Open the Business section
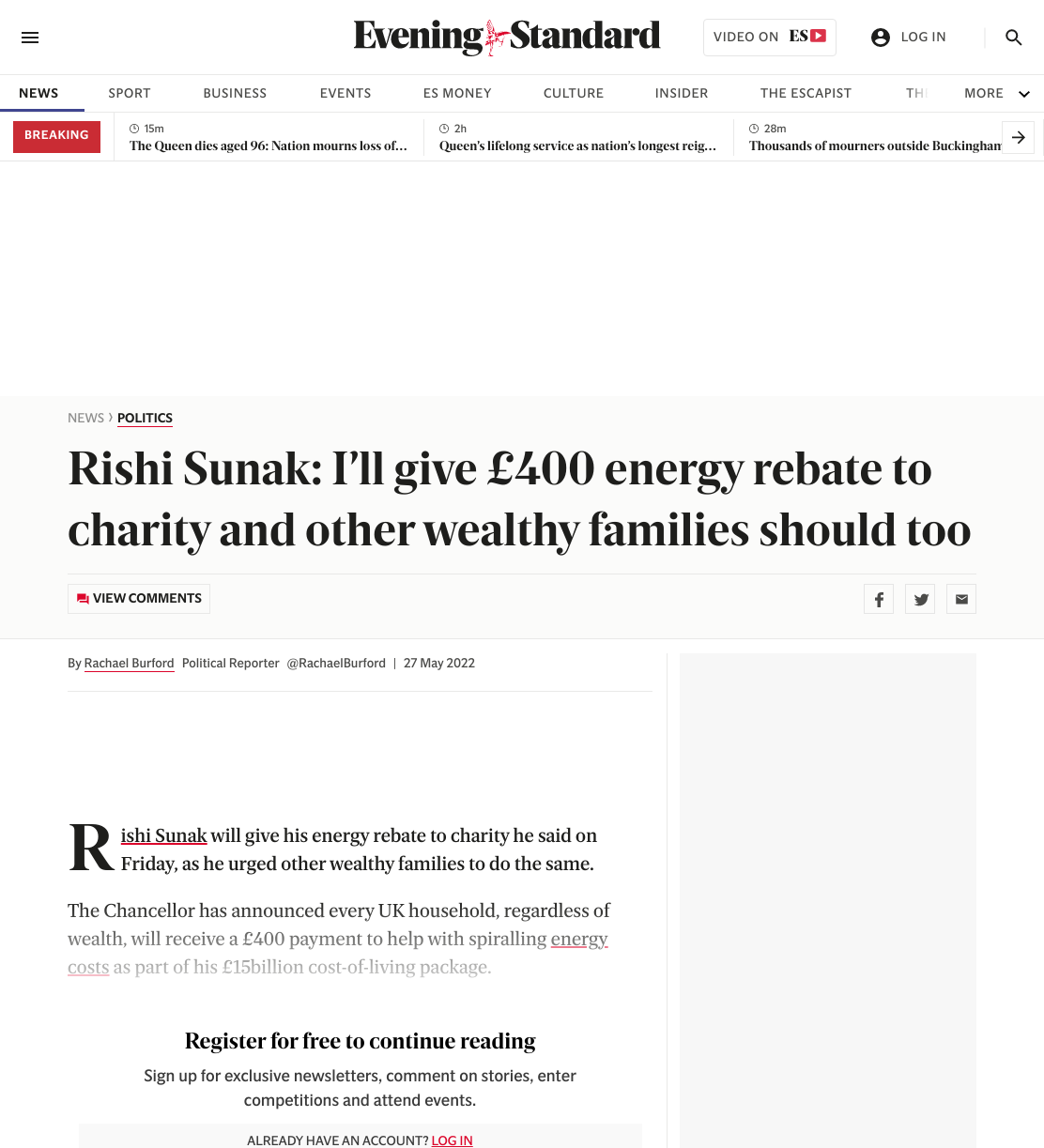Viewport: 1044px width, 1148px height. tap(235, 93)
